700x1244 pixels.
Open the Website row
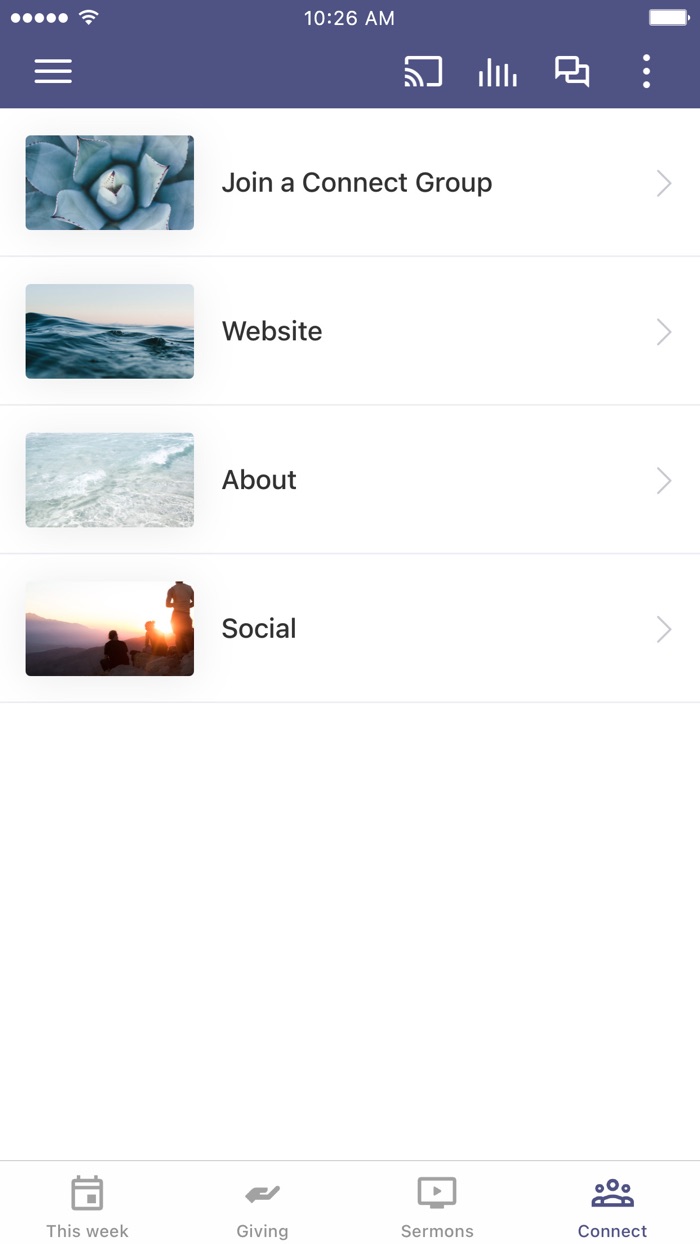(350, 331)
